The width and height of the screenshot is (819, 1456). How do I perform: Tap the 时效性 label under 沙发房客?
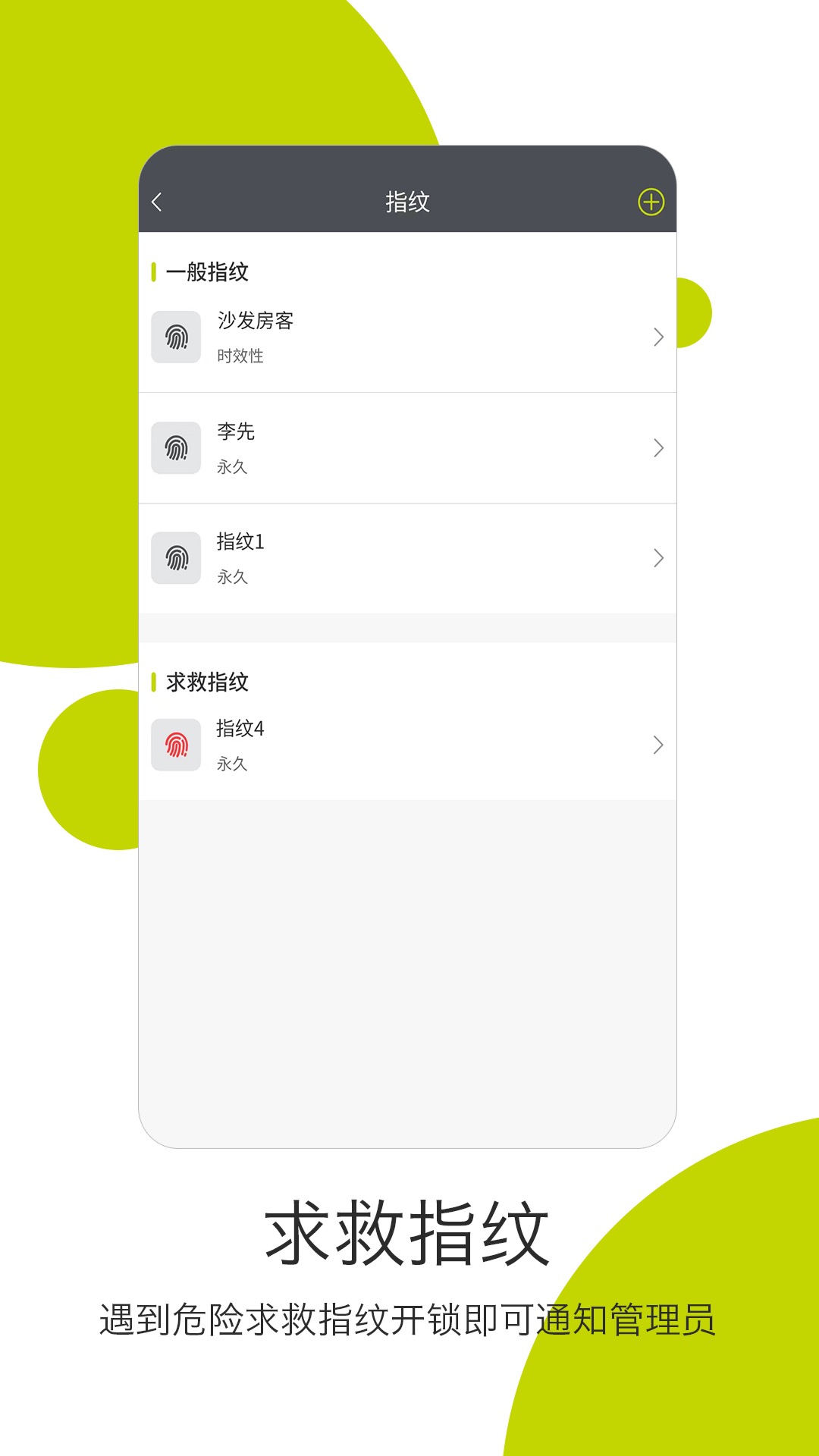[x=238, y=353]
